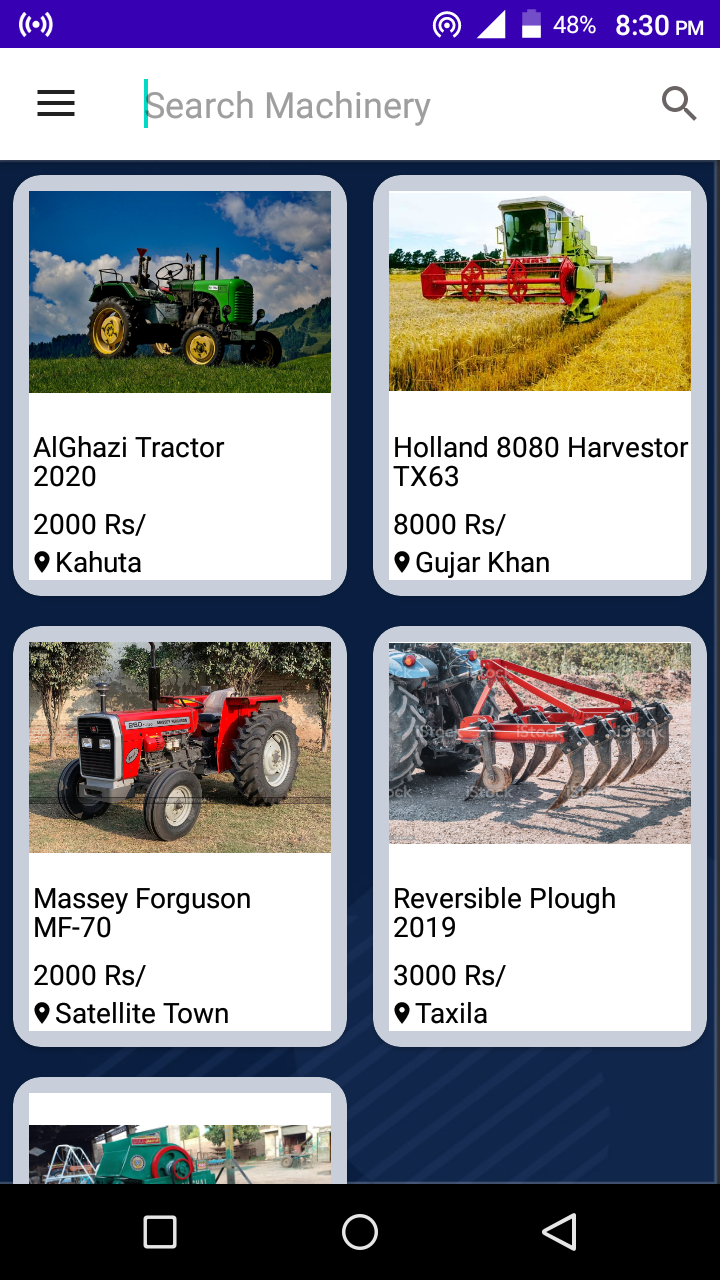The width and height of the screenshot is (720, 1280).
Task: Click the search magnifier icon
Action: 679,103
